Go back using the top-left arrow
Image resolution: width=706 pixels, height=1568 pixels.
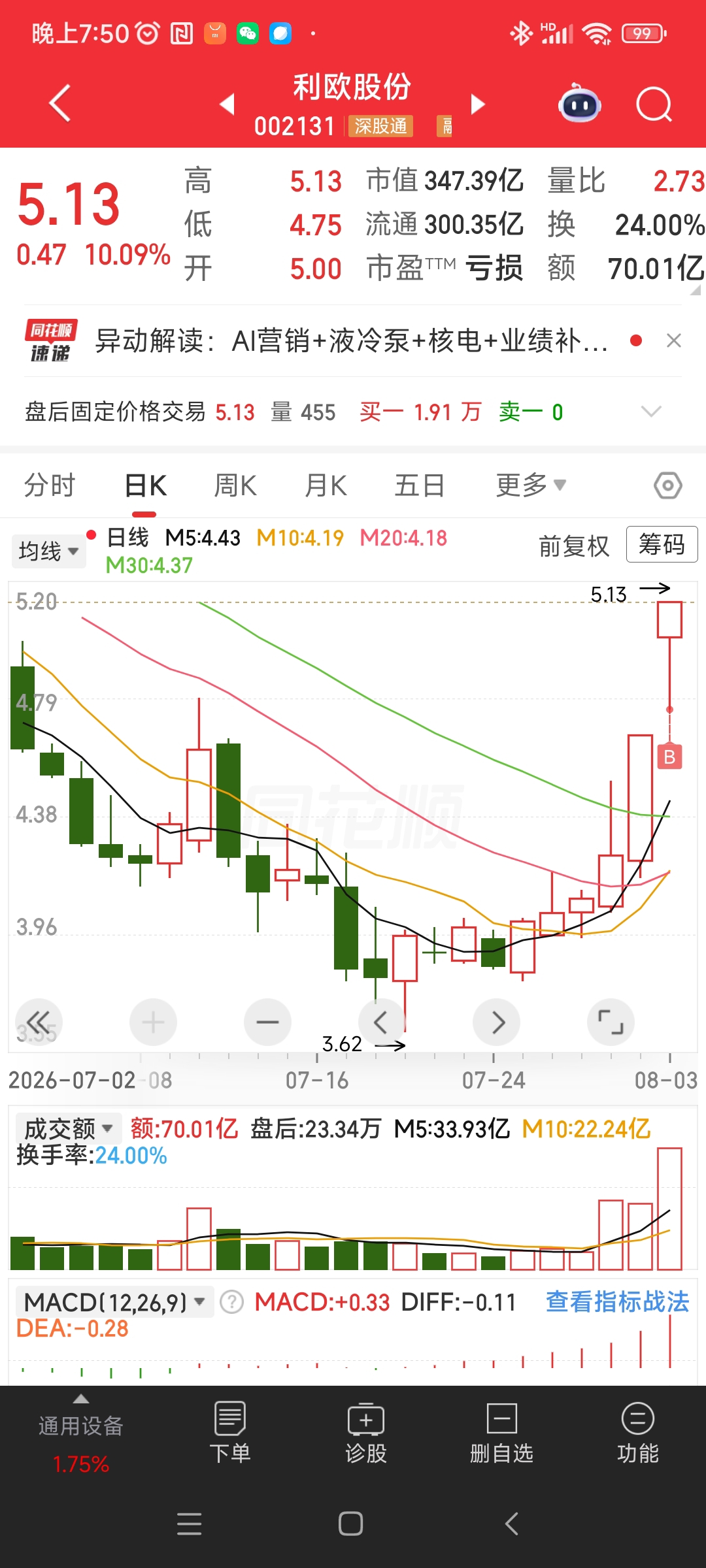pyautogui.click(x=60, y=103)
